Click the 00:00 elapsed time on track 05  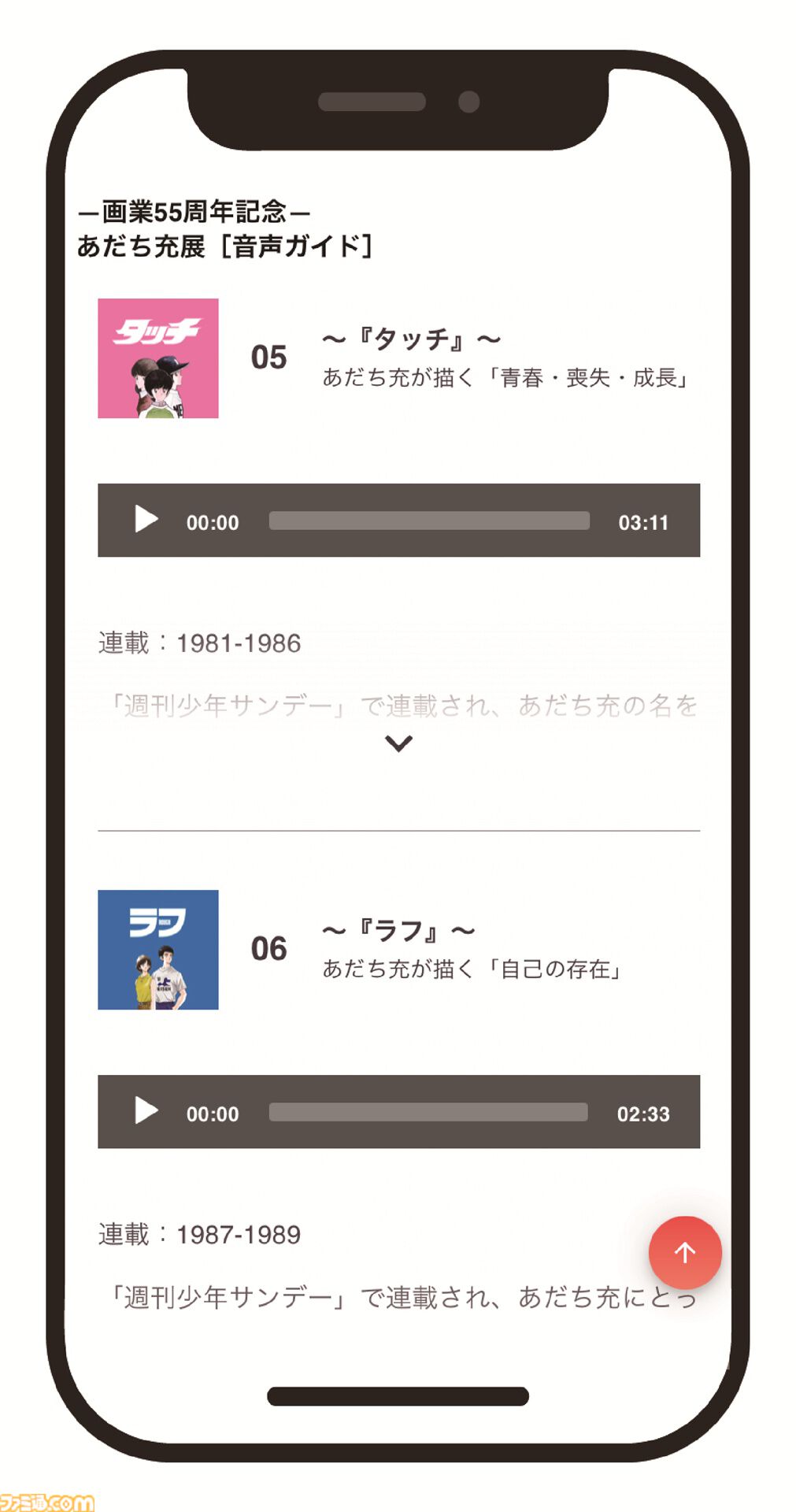(213, 521)
